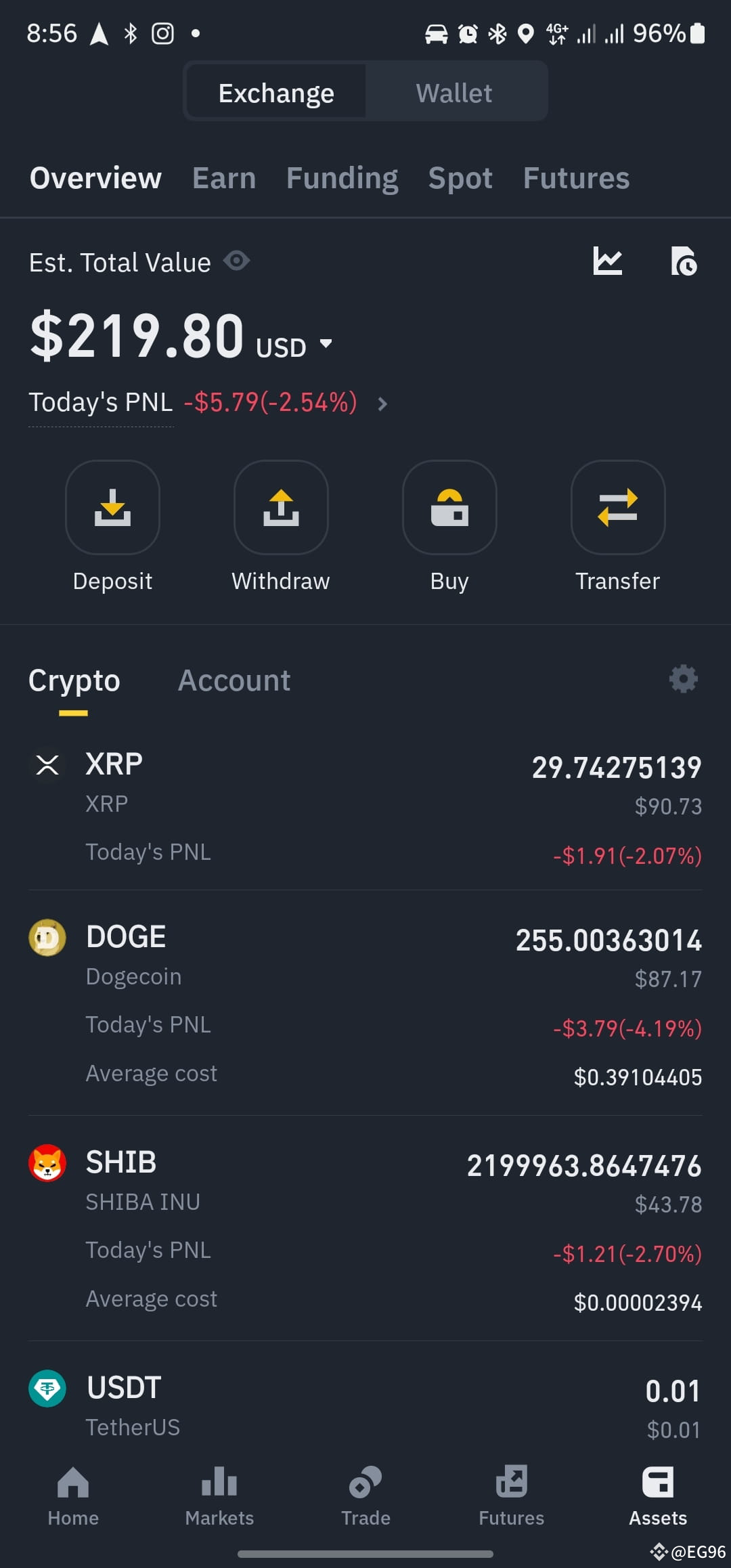Image resolution: width=731 pixels, height=1568 pixels.
Task: Open the PNL analysis chart icon
Action: tap(607, 261)
